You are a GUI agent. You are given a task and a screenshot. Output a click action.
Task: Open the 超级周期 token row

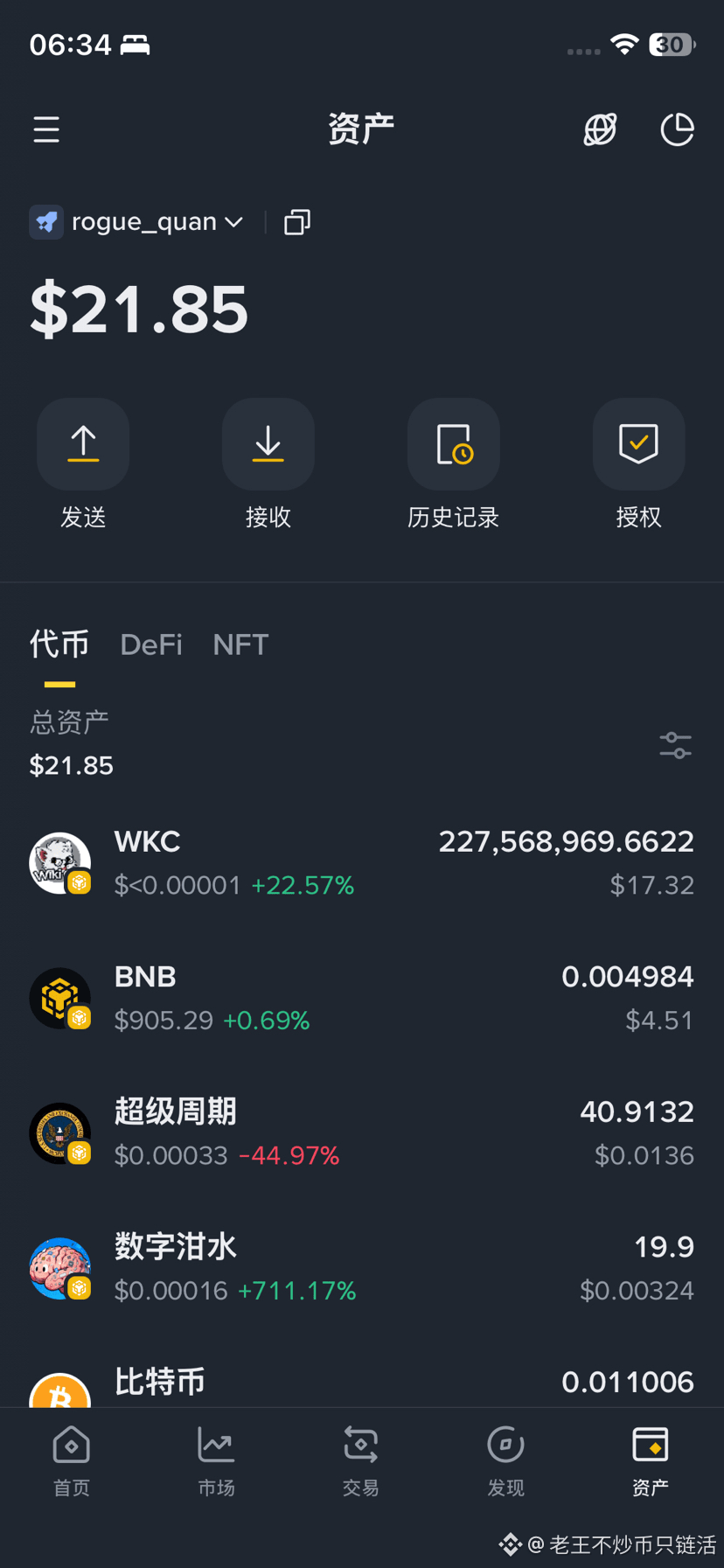tap(362, 1133)
